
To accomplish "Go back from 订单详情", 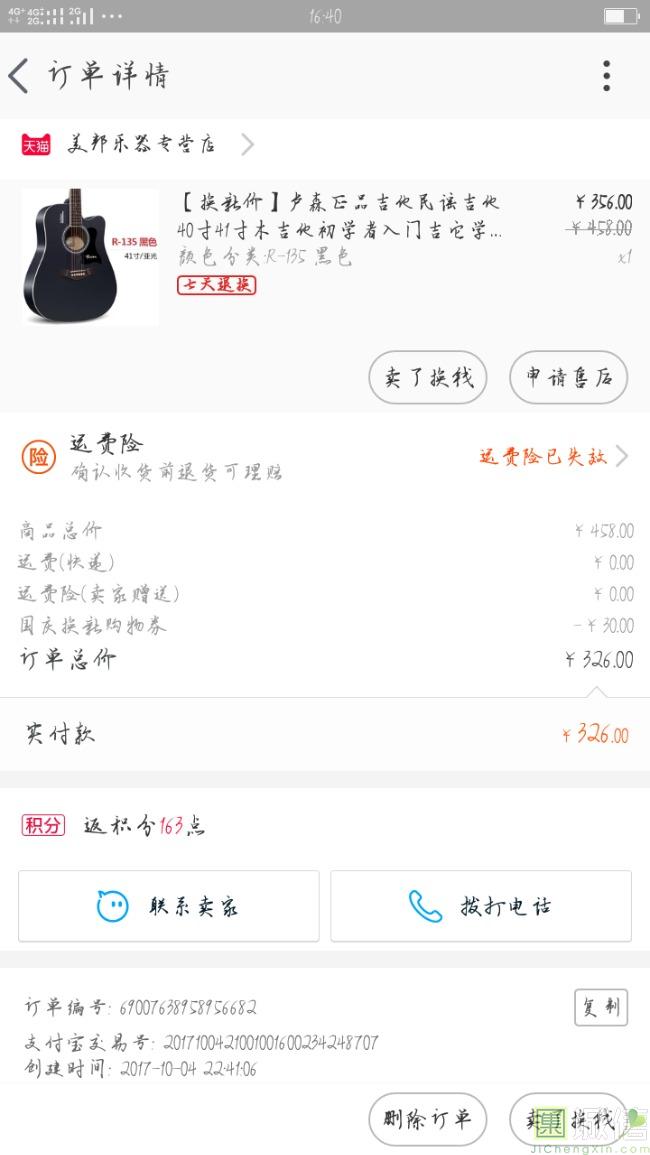I will 18,76.
